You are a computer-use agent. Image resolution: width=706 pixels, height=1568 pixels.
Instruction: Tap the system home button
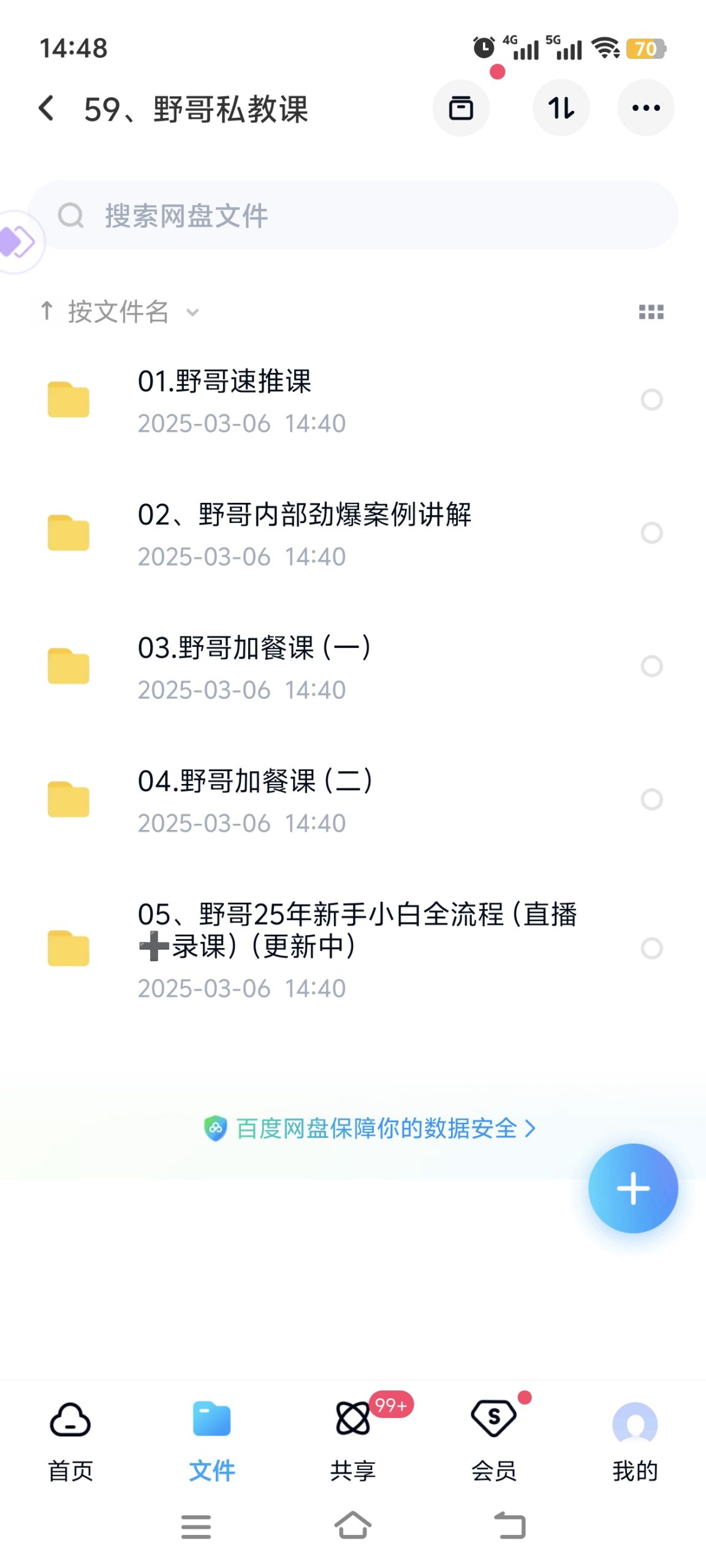pyautogui.click(x=353, y=1525)
